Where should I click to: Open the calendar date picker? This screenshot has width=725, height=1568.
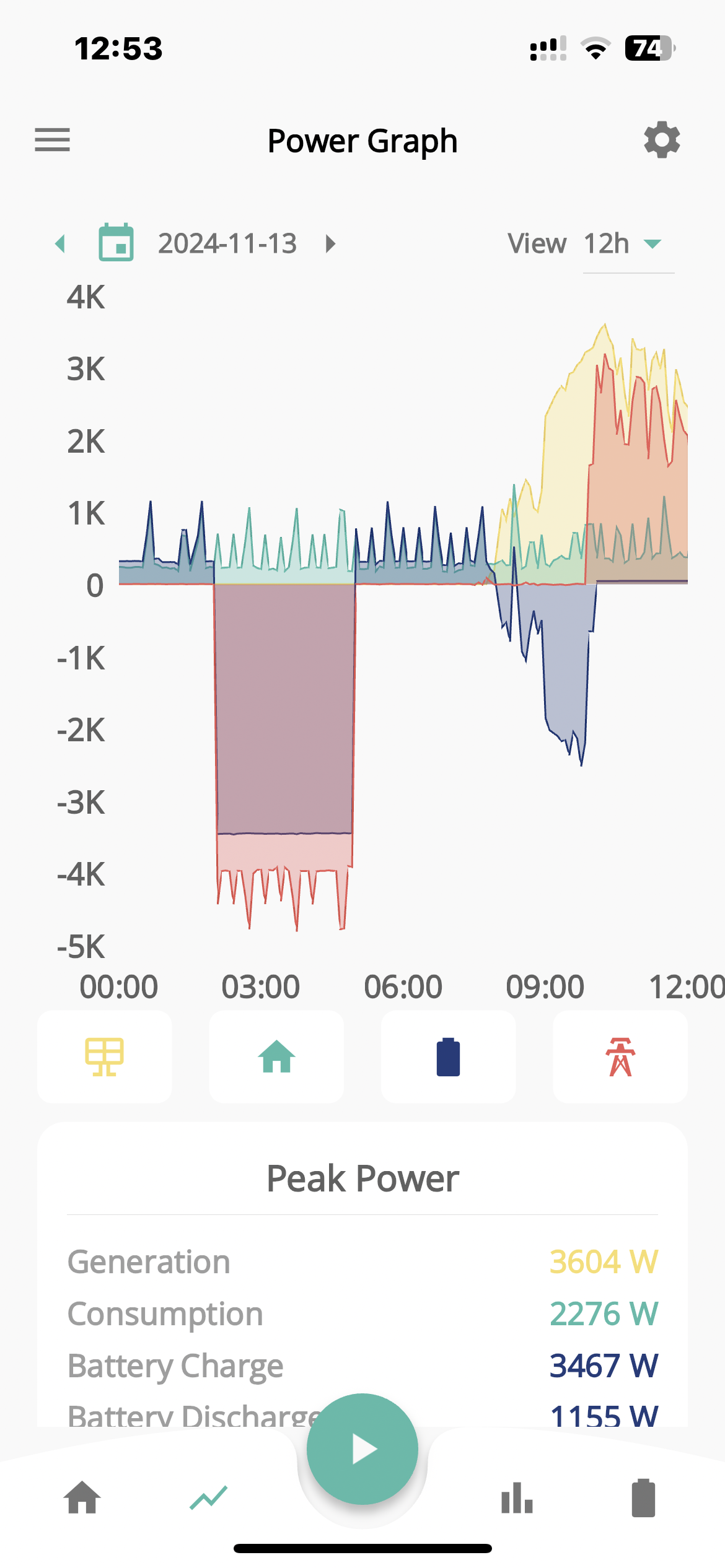pos(116,242)
